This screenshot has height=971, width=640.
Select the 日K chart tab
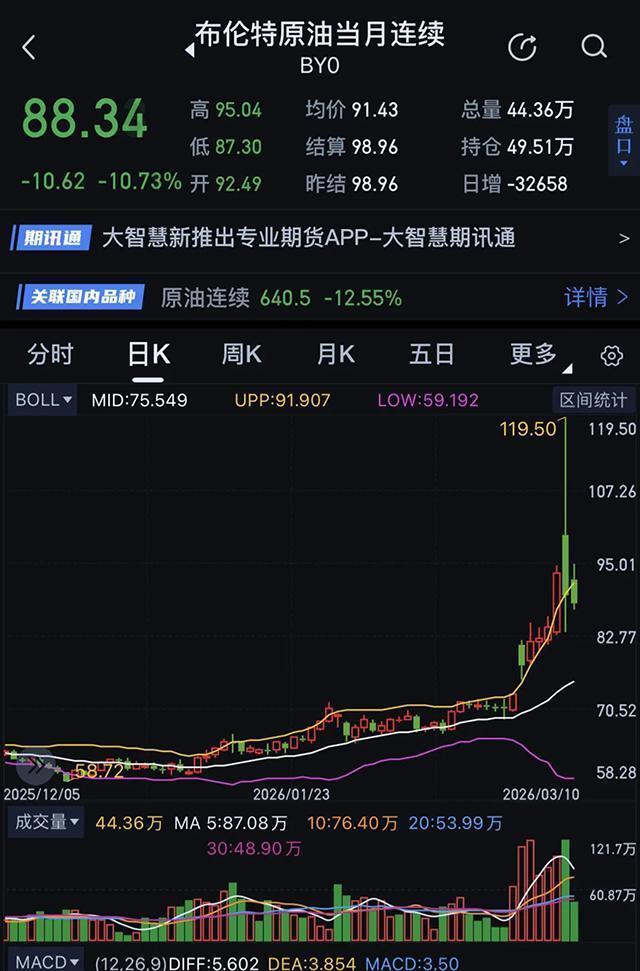148,355
